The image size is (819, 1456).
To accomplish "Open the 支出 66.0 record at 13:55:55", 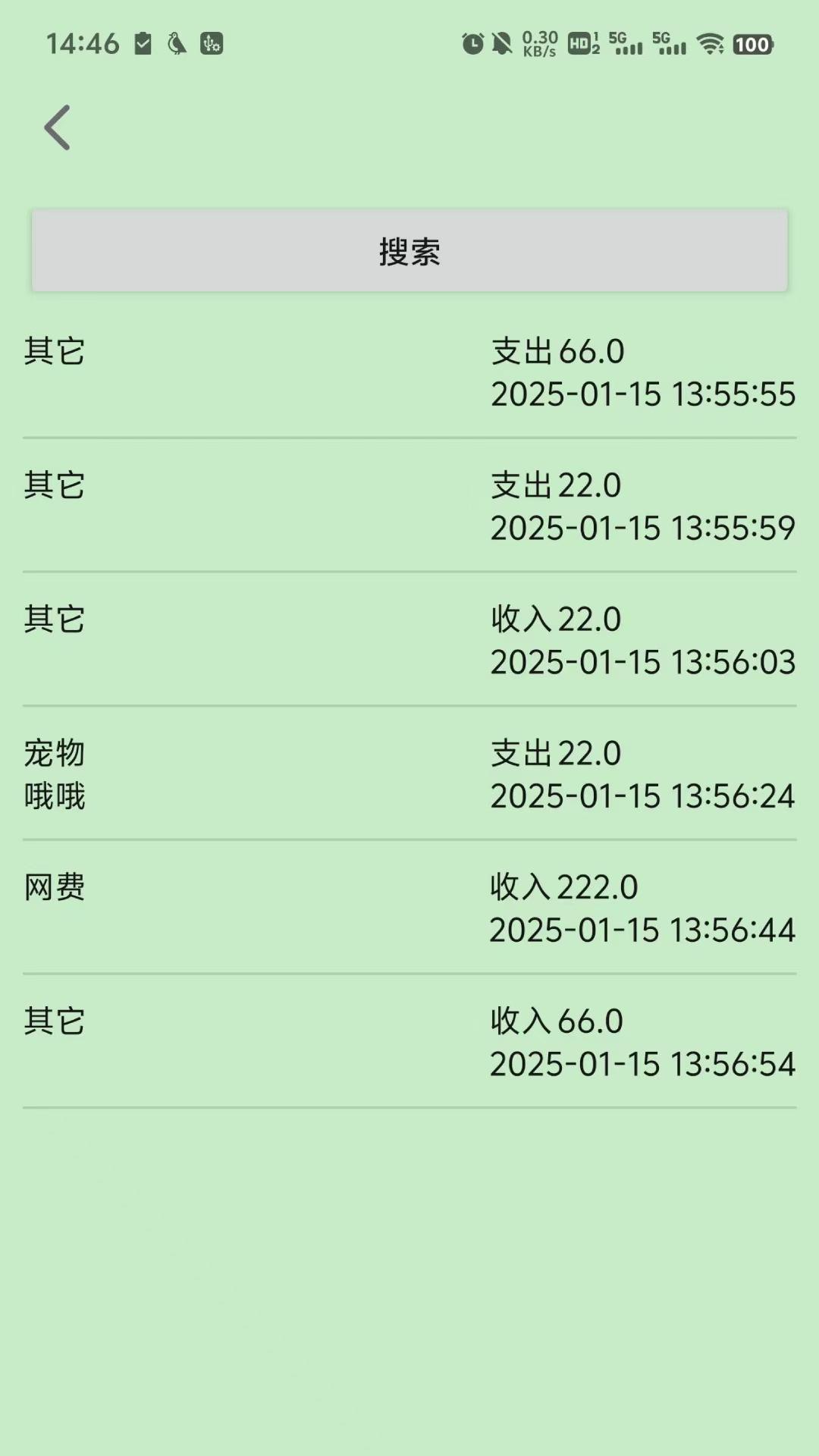I will point(409,372).
